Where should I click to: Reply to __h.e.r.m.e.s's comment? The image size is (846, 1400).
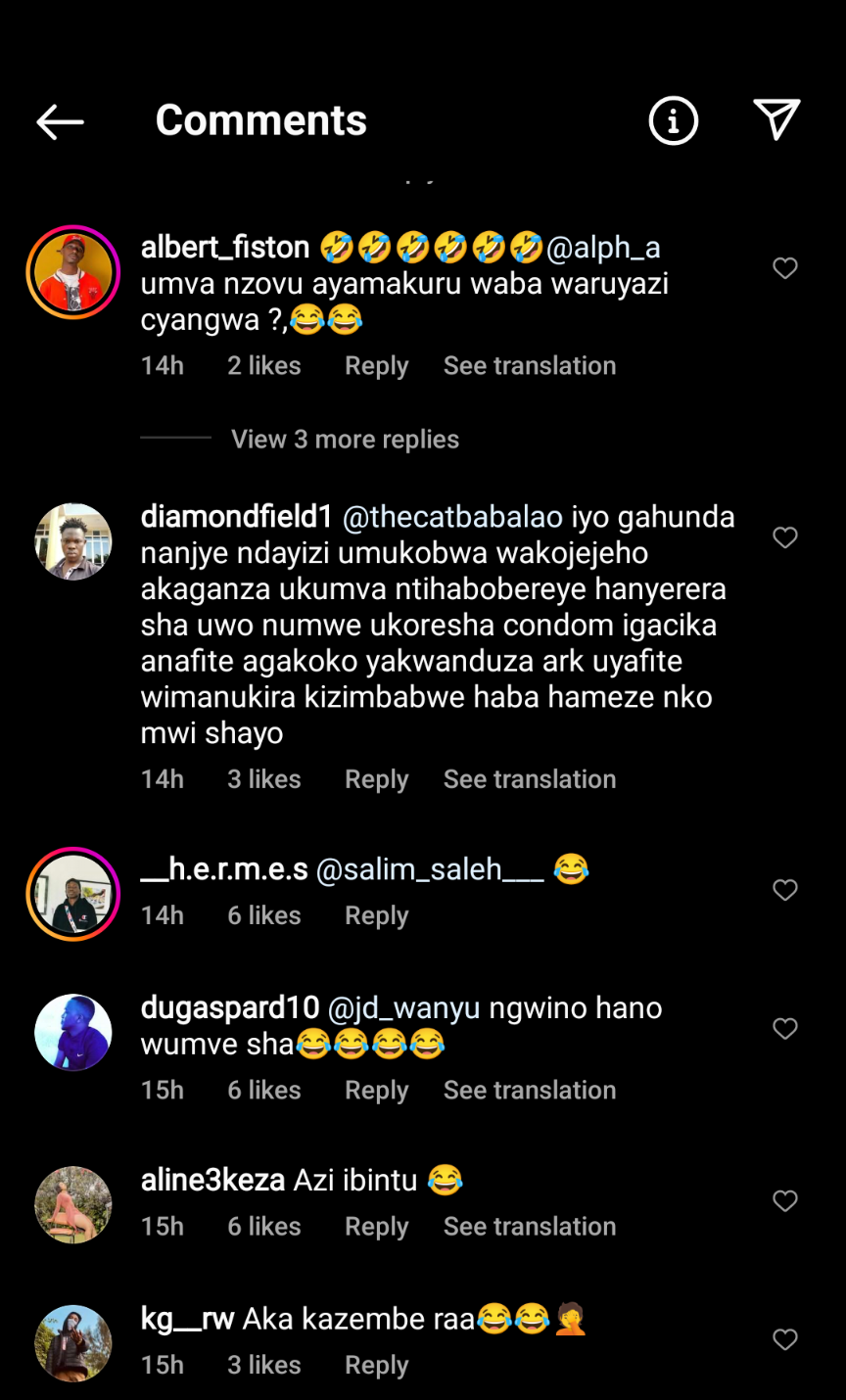(x=376, y=916)
